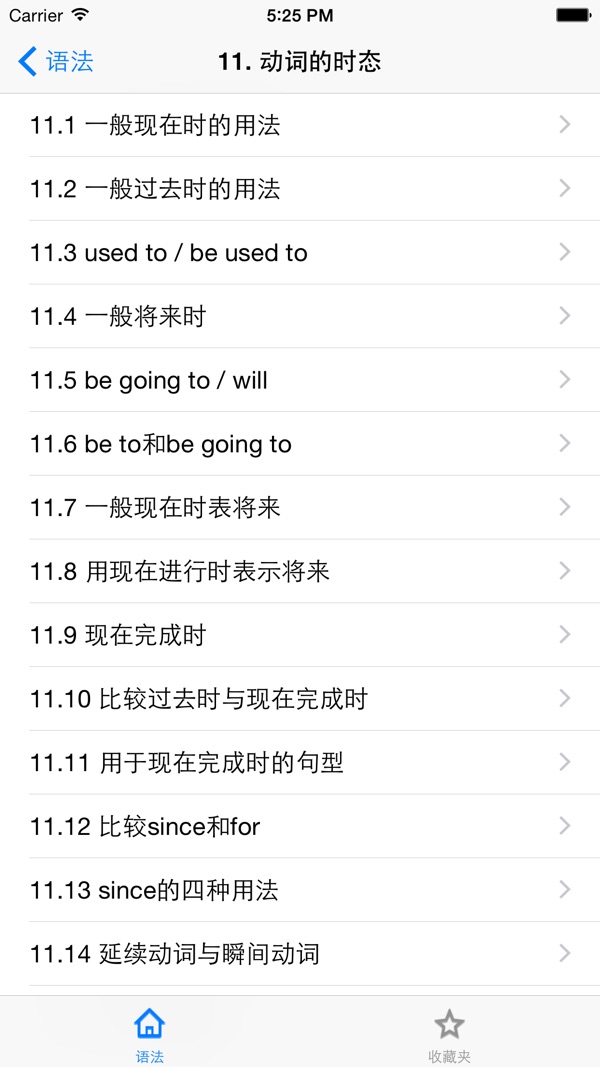
Task: Open 11.3 used to / be used to
Action: click(300, 253)
